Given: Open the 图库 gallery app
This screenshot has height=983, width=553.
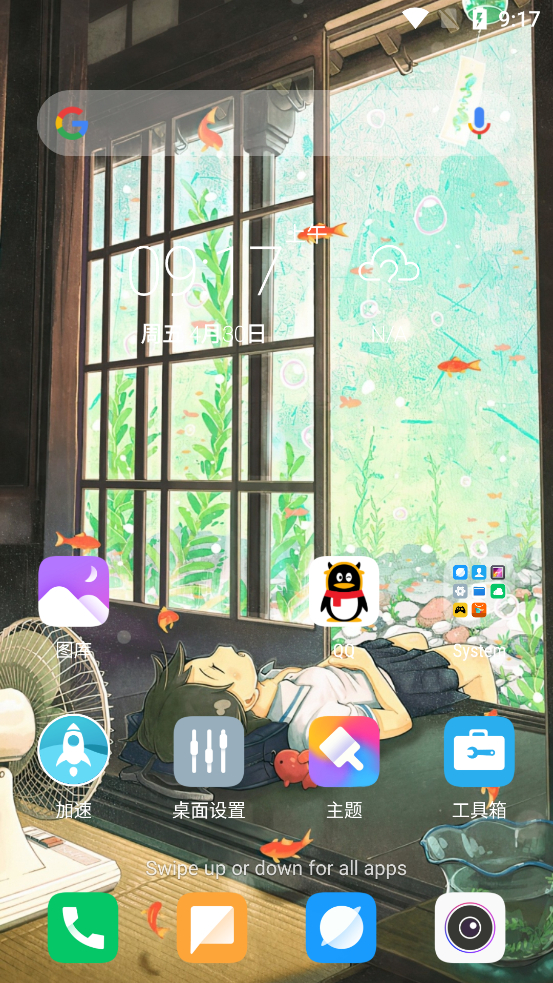Looking at the screenshot, I should pos(74,591).
